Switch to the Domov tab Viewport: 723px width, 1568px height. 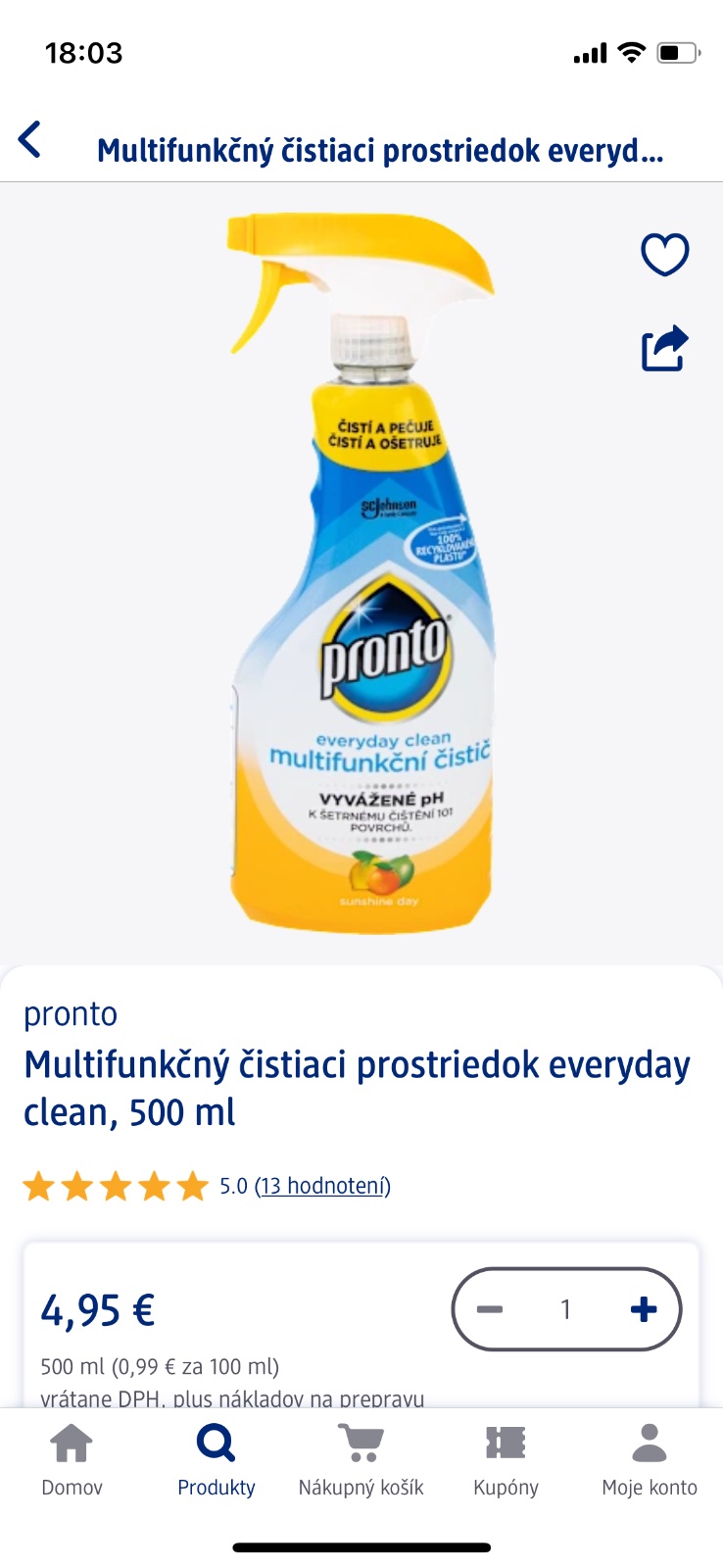[x=72, y=1459]
